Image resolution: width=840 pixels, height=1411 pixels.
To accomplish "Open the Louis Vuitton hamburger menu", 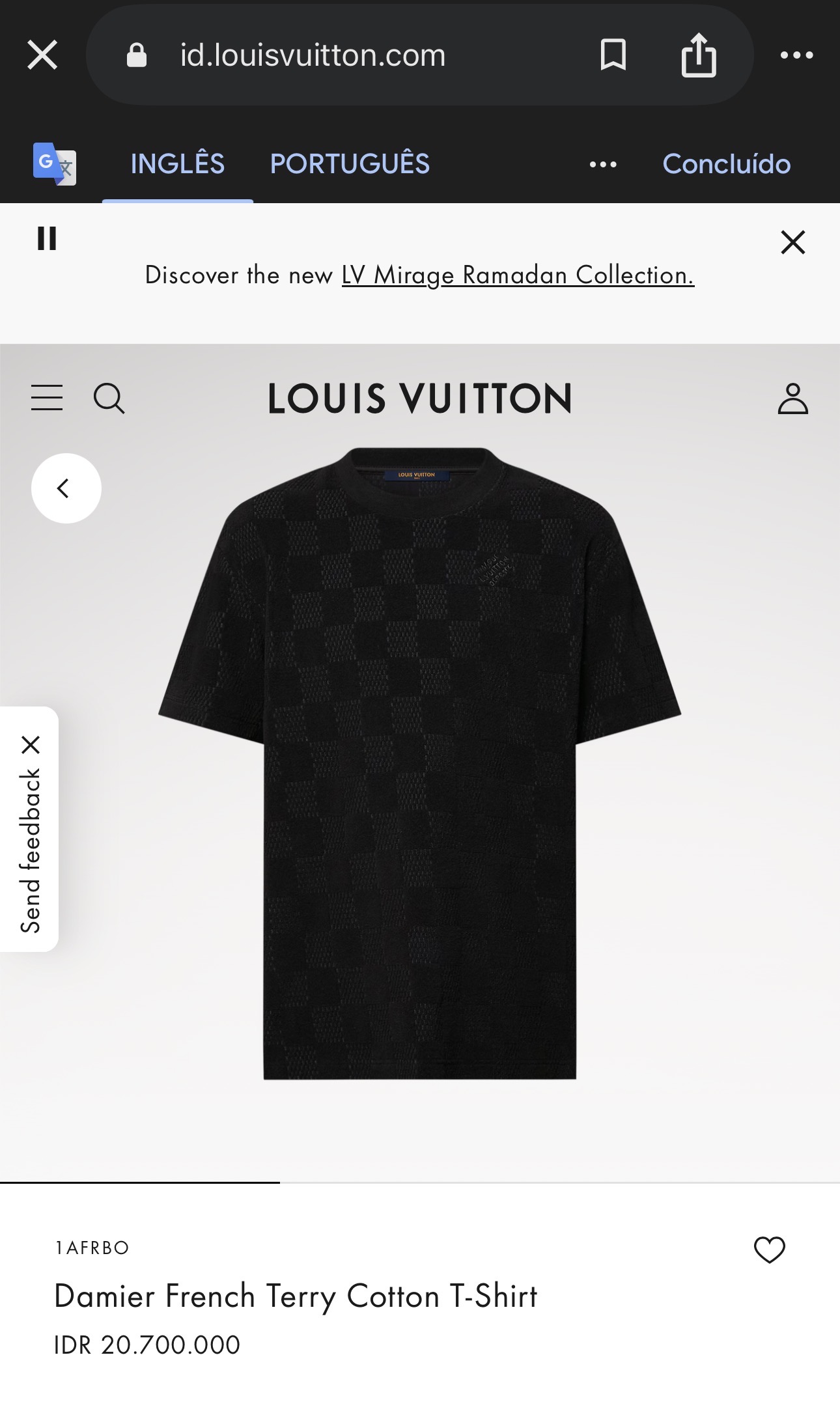I will tap(46, 398).
